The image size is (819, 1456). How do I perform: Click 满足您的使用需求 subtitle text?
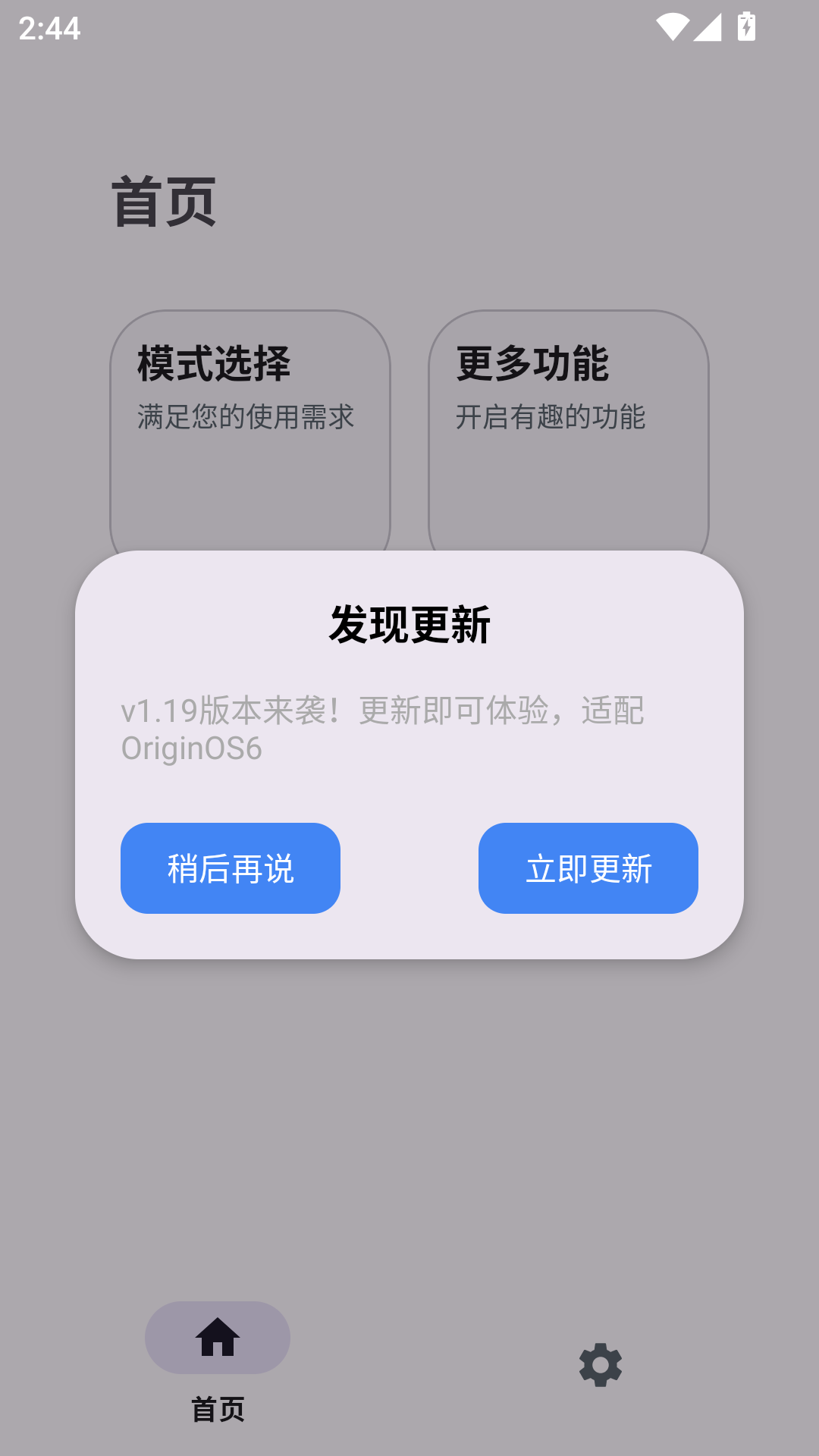click(x=246, y=416)
